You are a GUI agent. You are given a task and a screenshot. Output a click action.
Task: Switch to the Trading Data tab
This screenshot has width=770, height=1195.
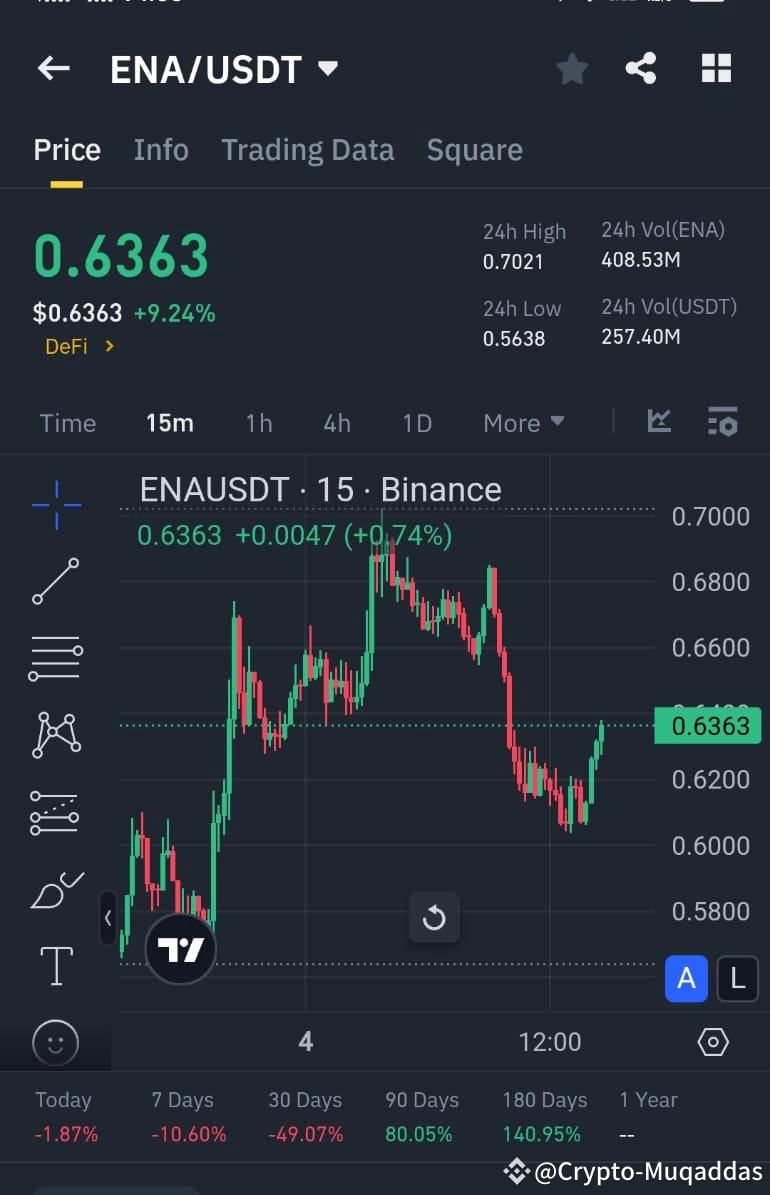pos(307,149)
